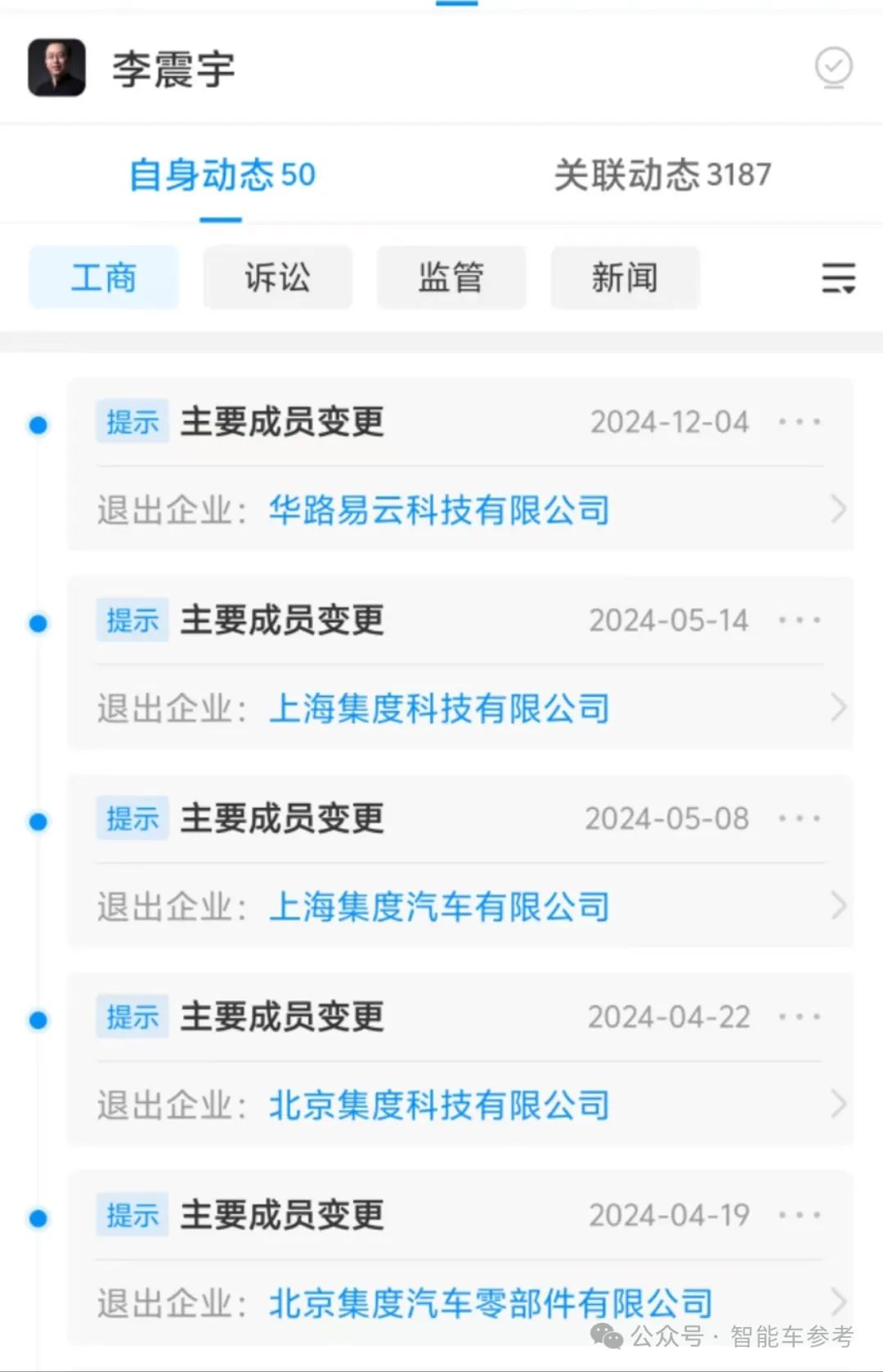Tap the check icon beside 李震宇

pyautogui.click(x=833, y=67)
